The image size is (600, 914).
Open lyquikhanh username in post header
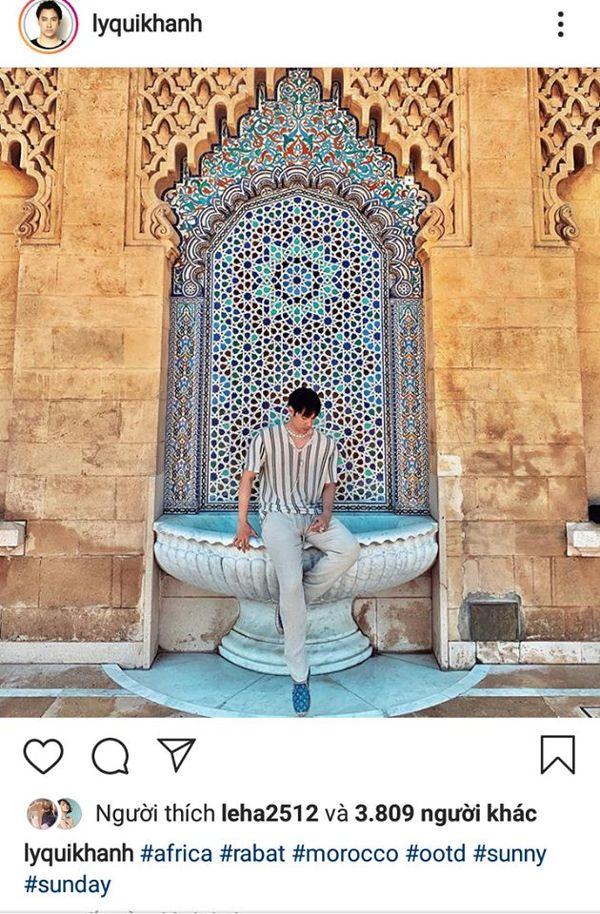[x=146, y=23]
